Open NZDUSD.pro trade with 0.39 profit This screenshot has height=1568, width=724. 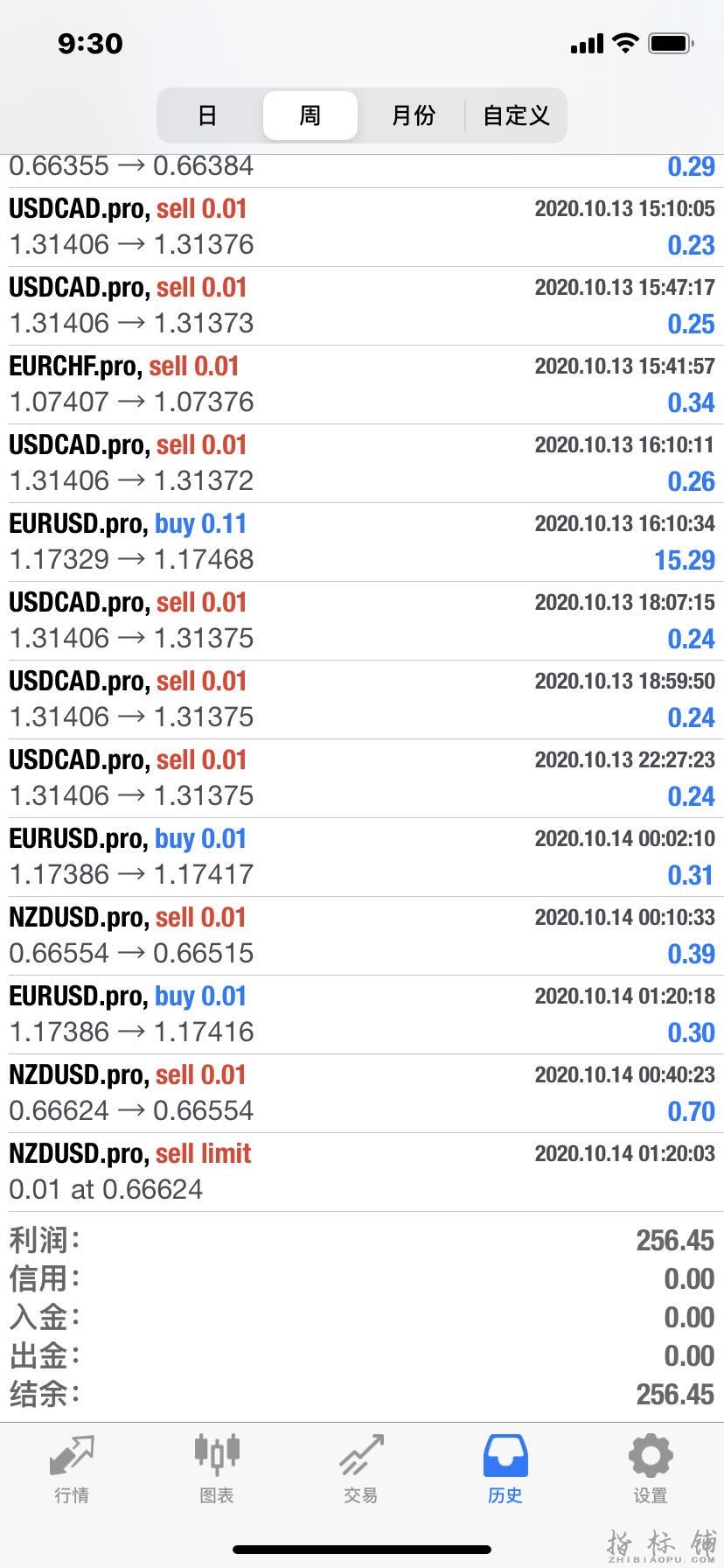click(362, 935)
